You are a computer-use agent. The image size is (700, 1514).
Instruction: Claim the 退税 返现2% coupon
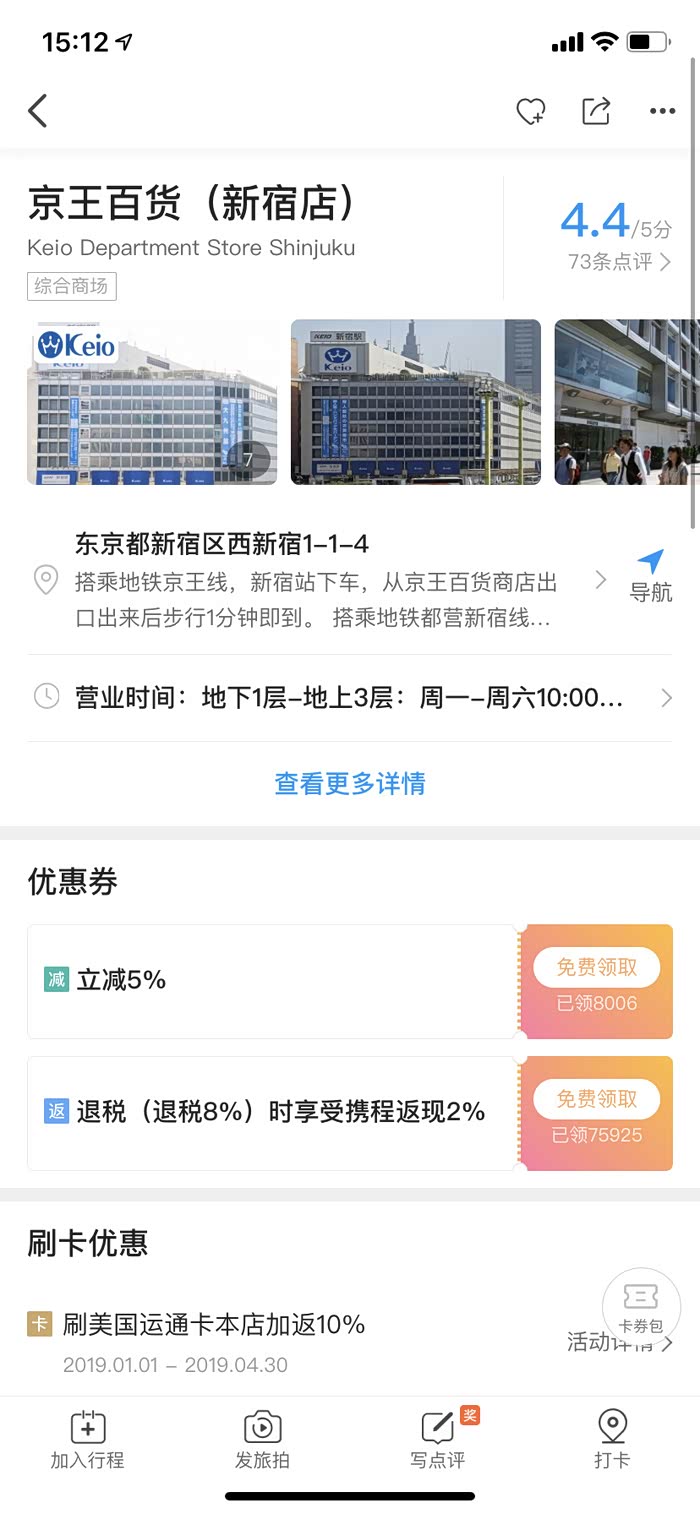tap(596, 1099)
